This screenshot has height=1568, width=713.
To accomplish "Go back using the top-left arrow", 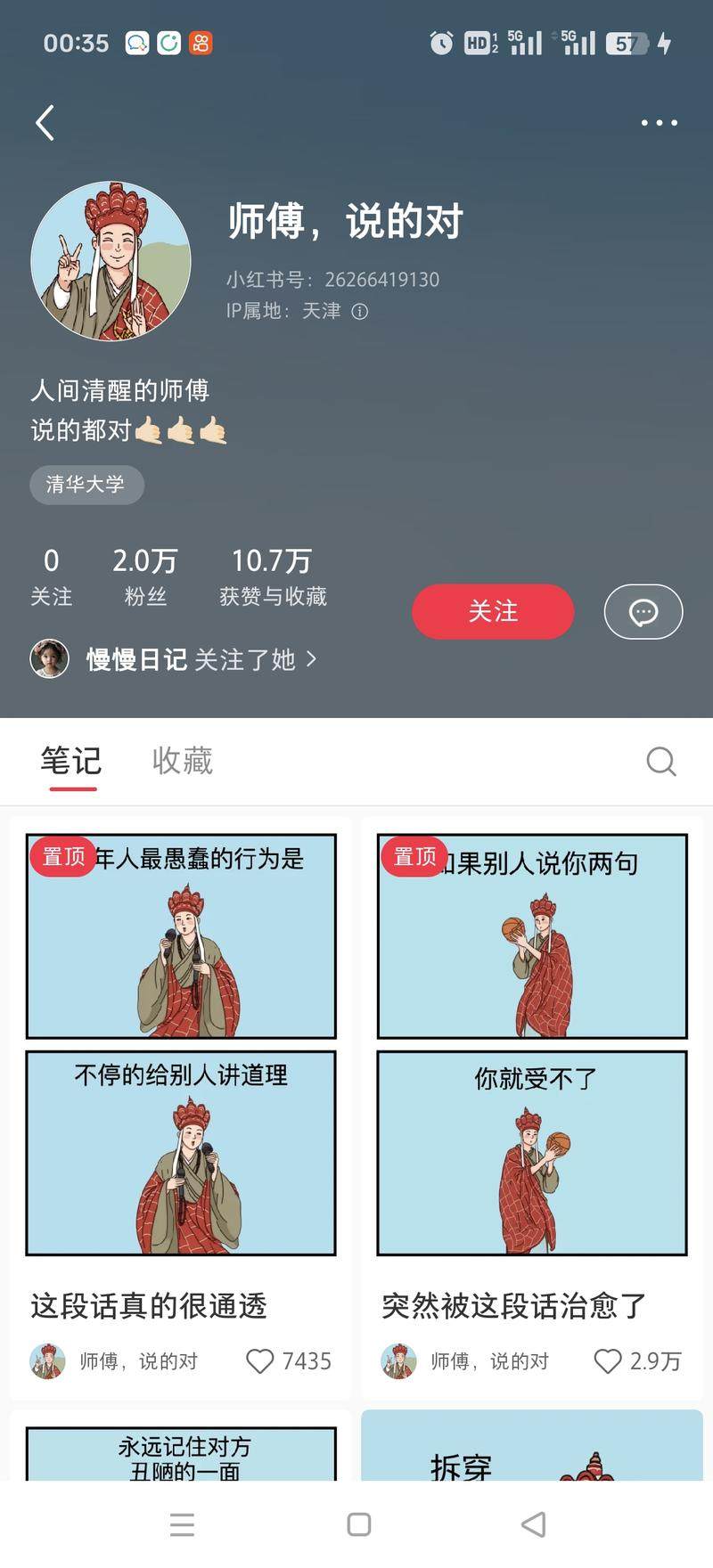I will point(45,123).
